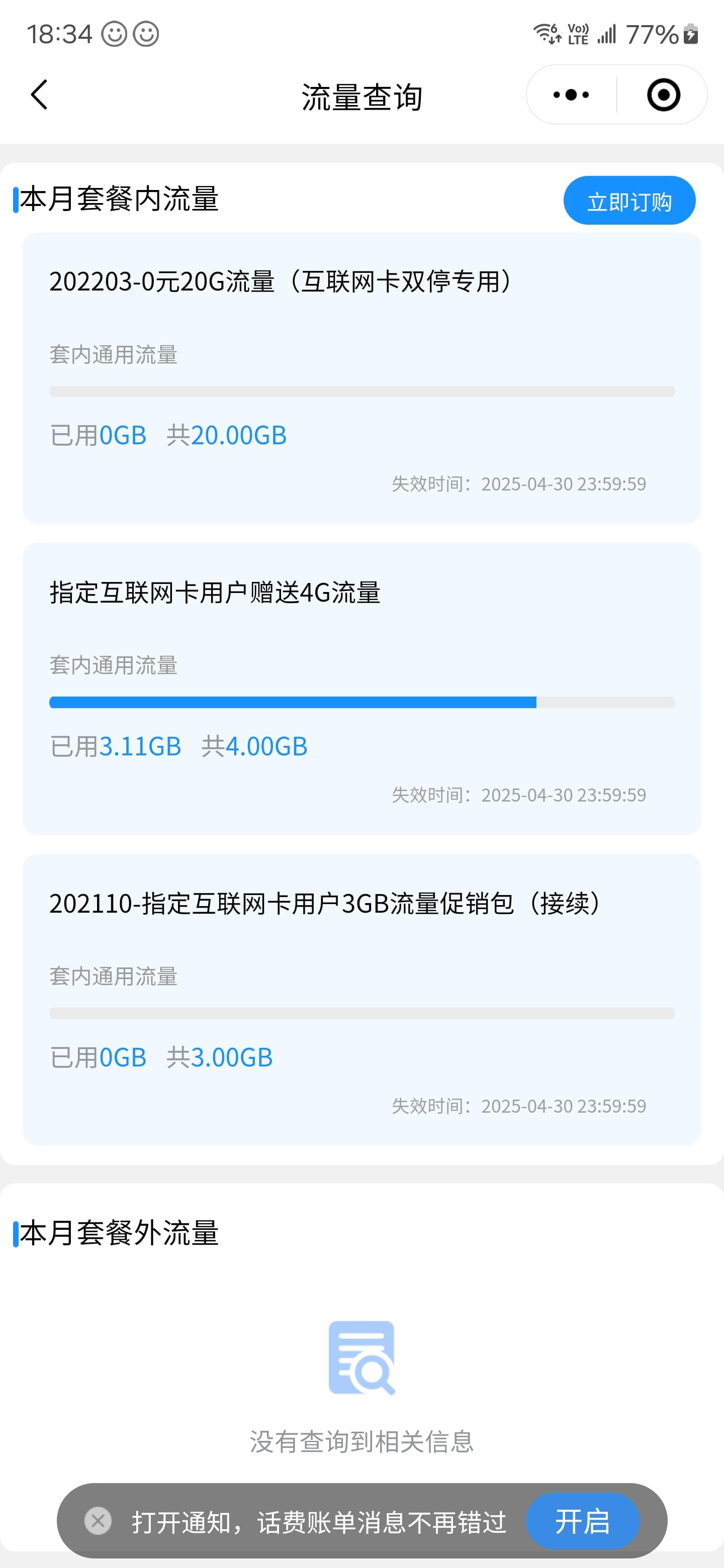
Task: Tap the 立即订购 button
Action: point(629,201)
